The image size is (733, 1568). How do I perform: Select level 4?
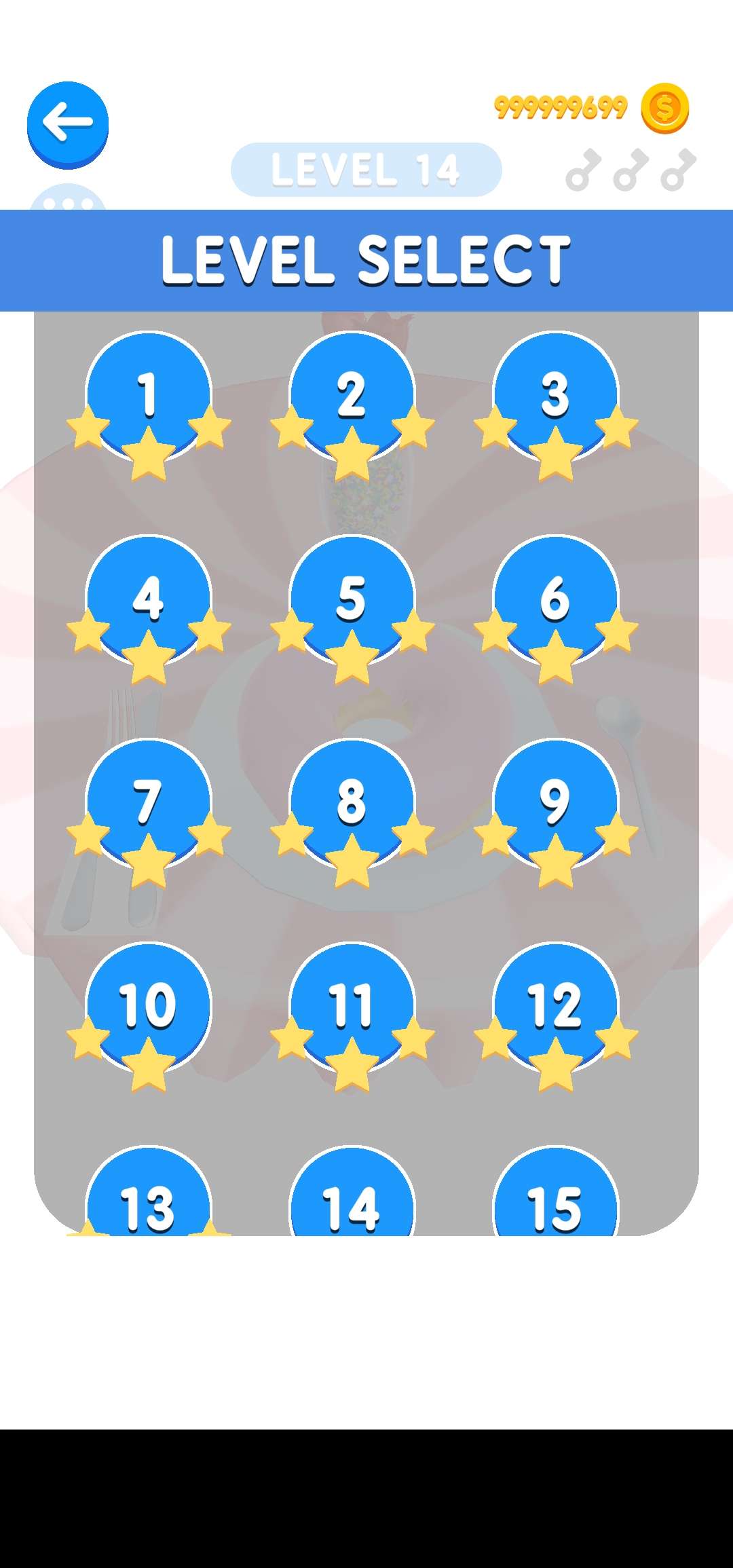click(x=149, y=598)
